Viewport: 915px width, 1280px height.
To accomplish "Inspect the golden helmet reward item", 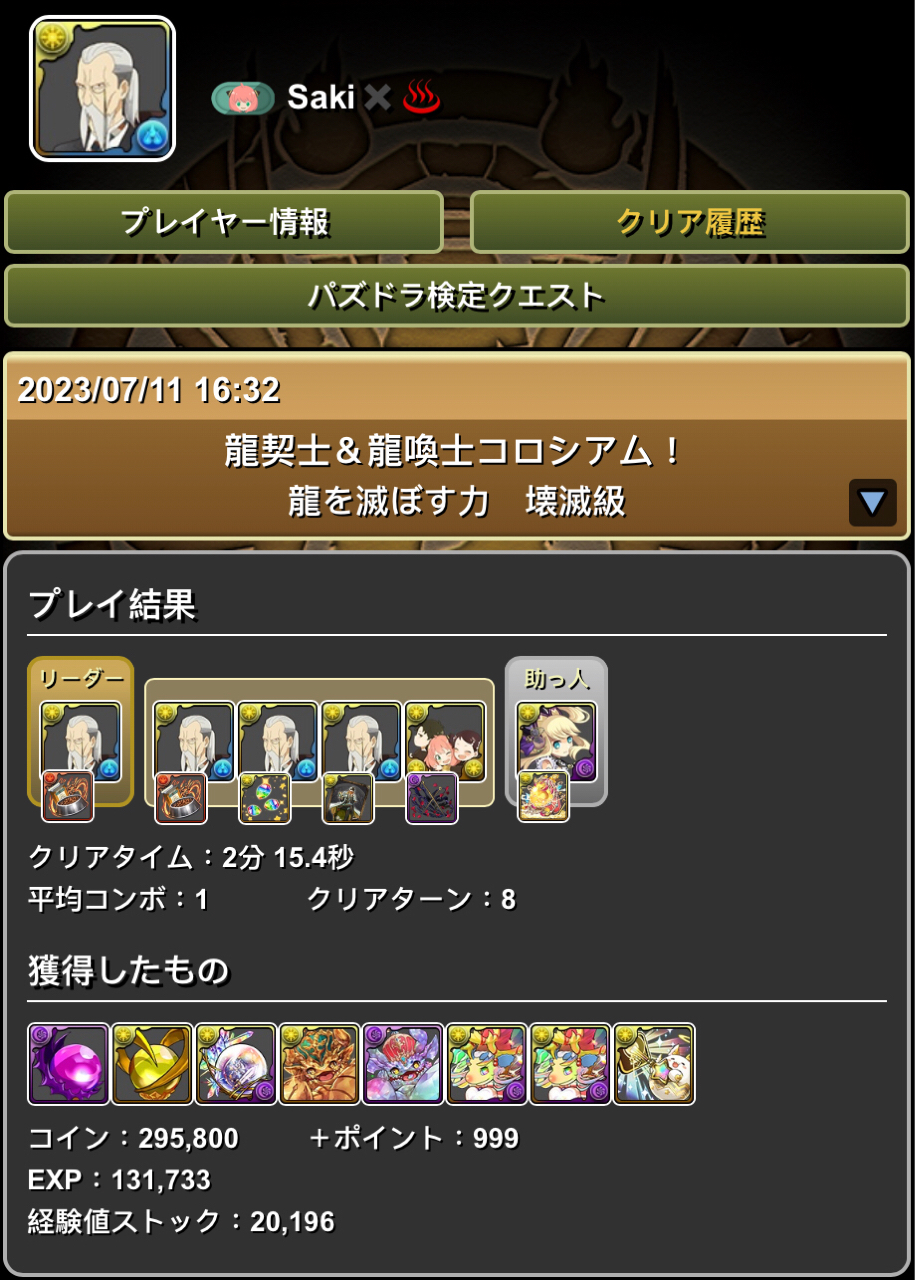I will pyautogui.click(x=152, y=1063).
